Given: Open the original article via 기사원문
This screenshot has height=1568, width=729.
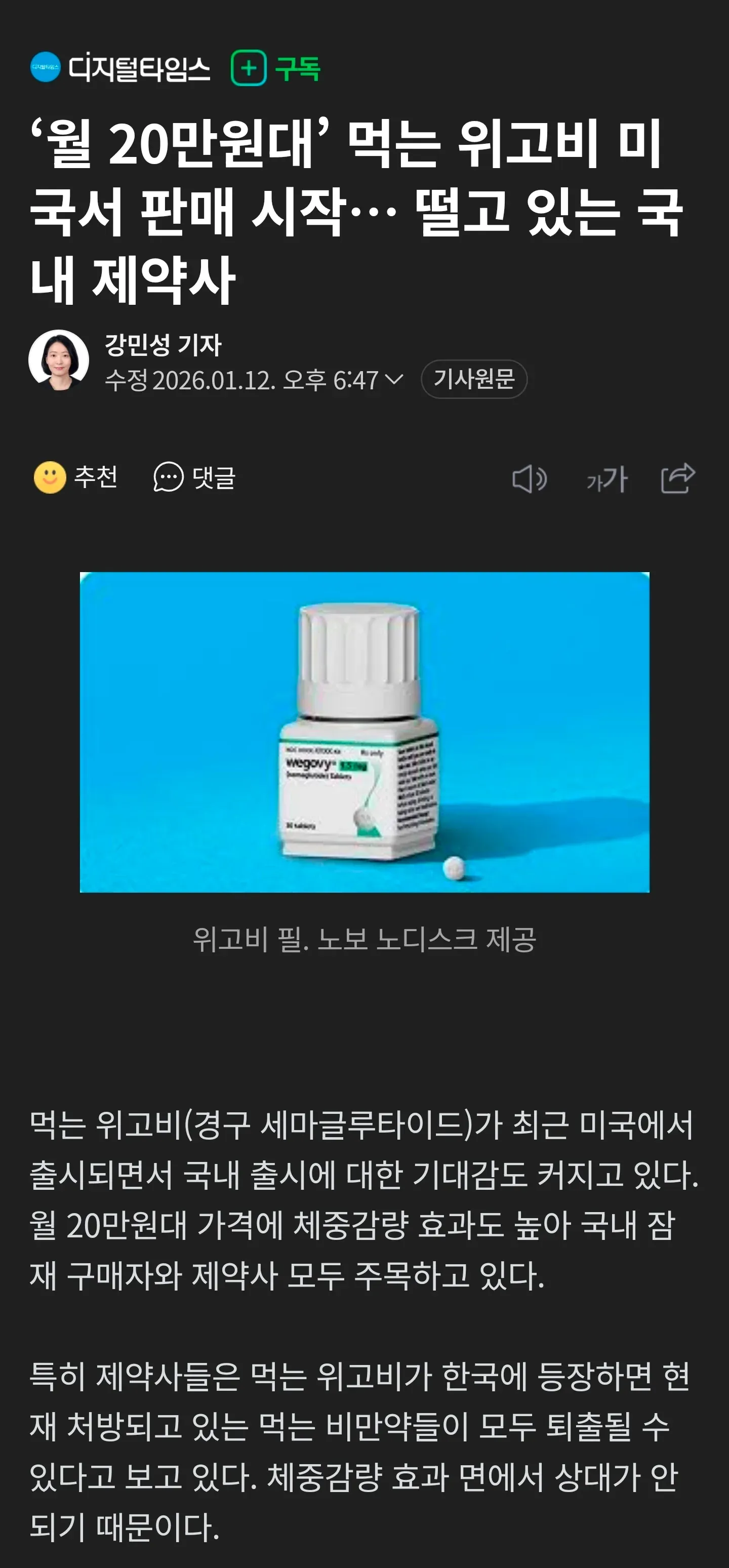Looking at the screenshot, I should (x=474, y=379).
